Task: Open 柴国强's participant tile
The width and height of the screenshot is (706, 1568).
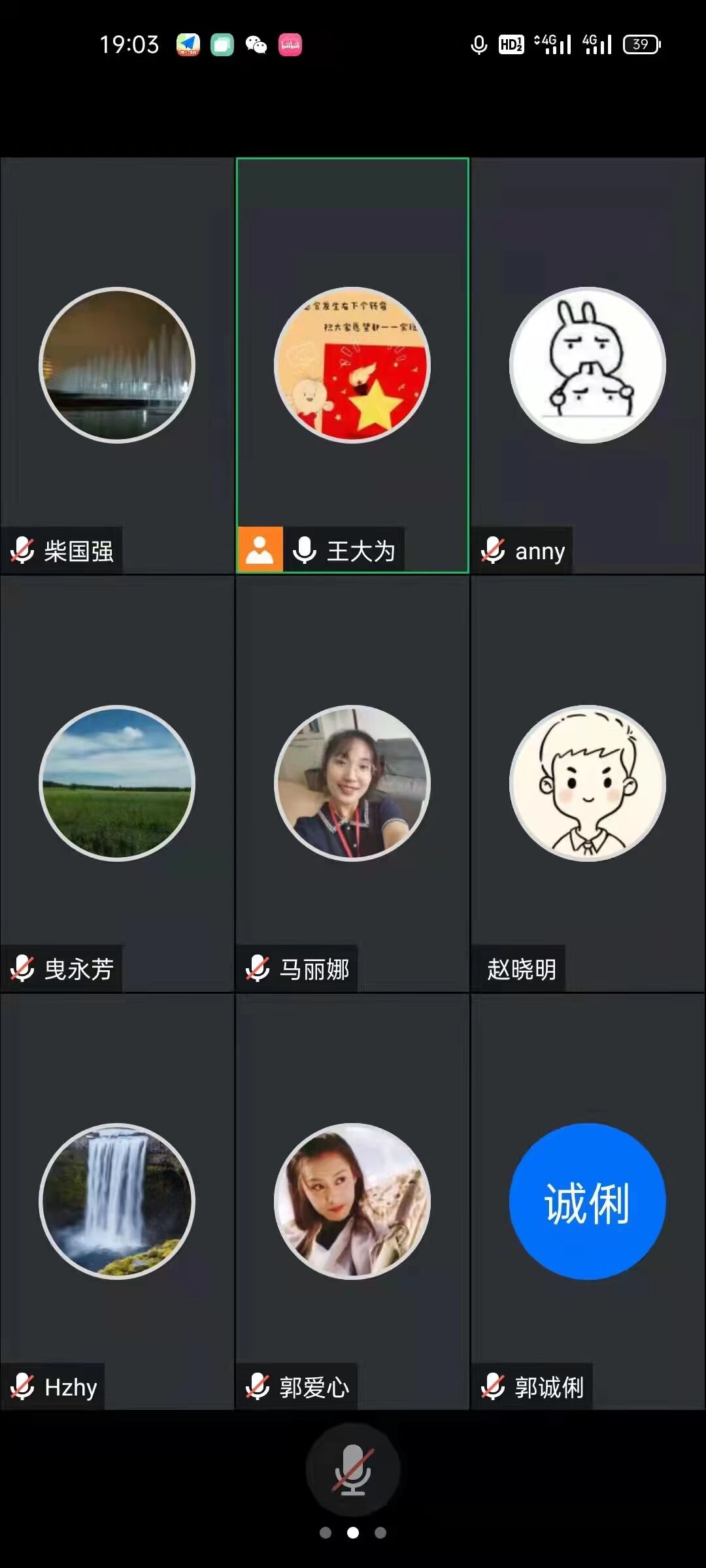Action: (x=117, y=366)
